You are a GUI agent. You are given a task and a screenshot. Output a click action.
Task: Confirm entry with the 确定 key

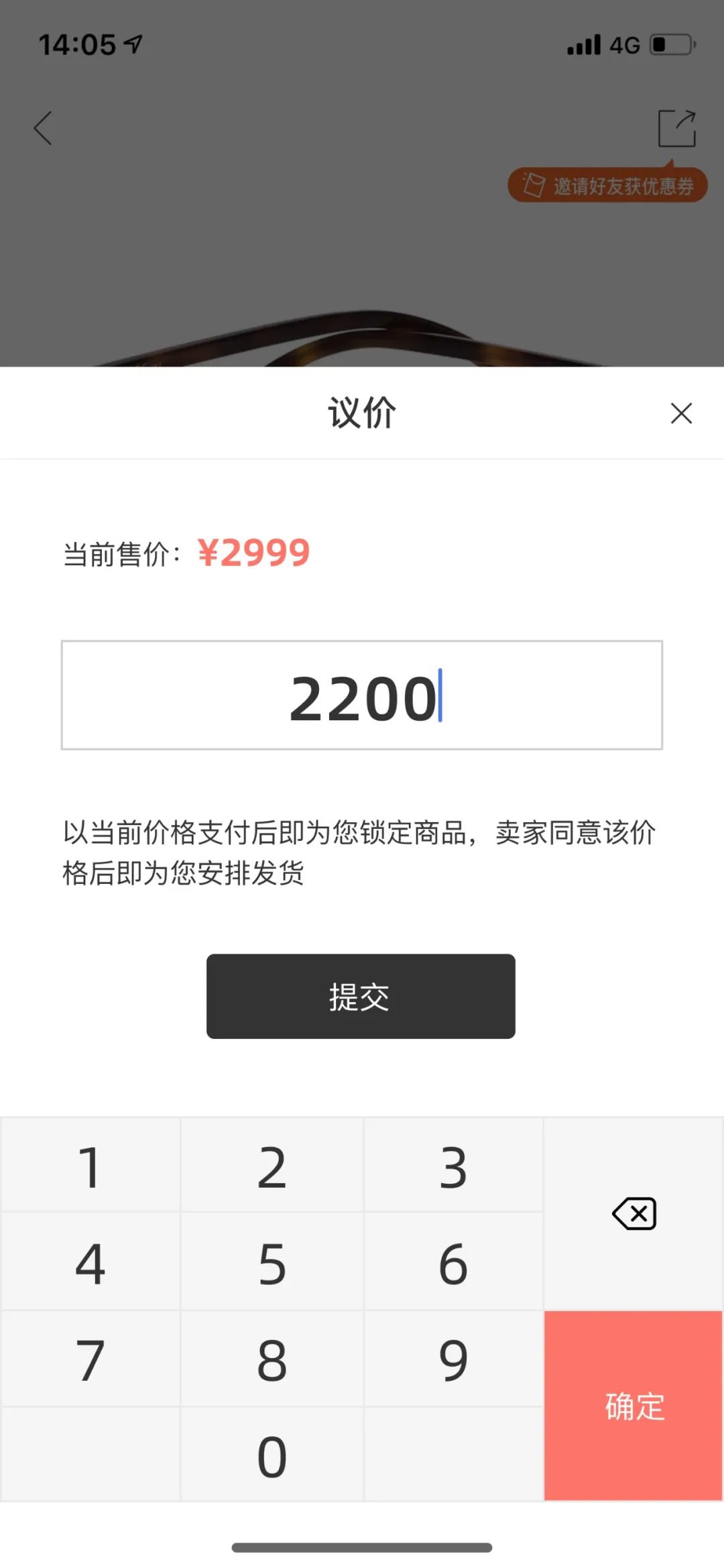click(633, 1406)
